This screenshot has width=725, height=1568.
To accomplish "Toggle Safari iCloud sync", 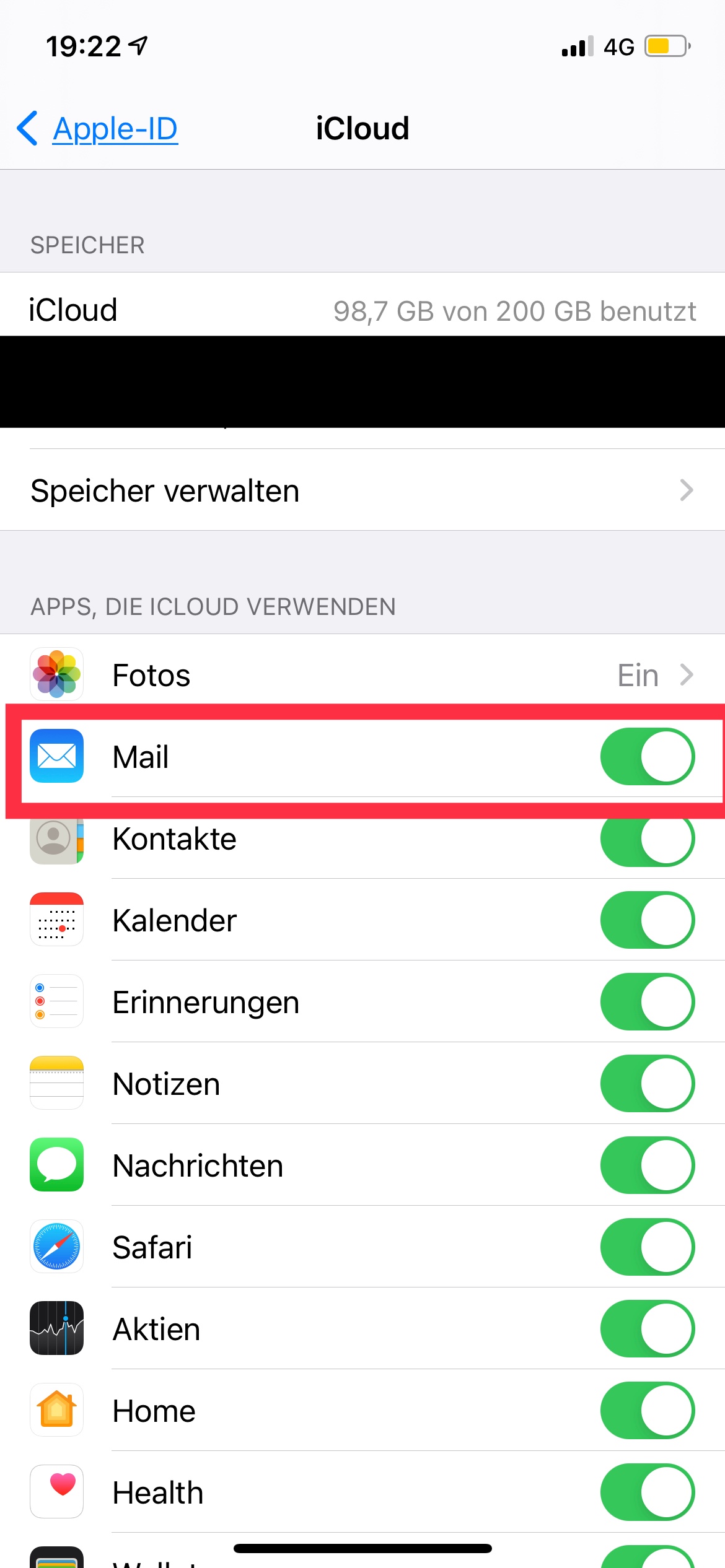I will pos(647,1247).
